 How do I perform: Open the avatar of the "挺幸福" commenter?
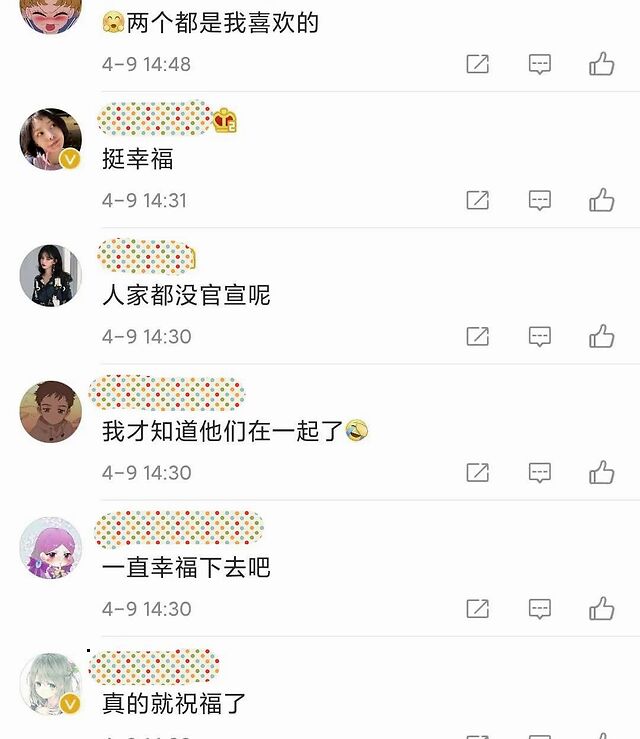click(50, 139)
